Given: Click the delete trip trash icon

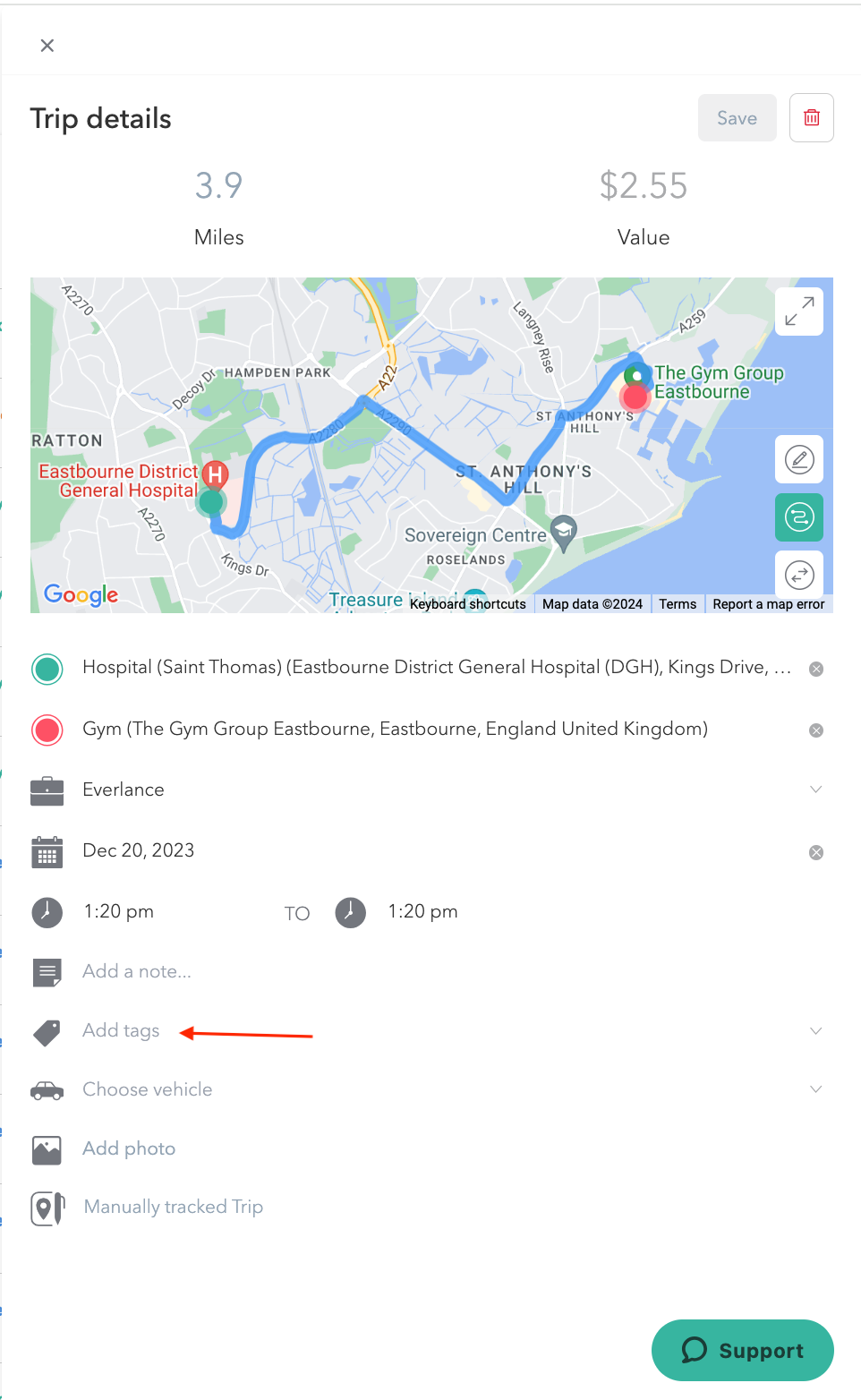Looking at the screenshot, I should point(810,117).
